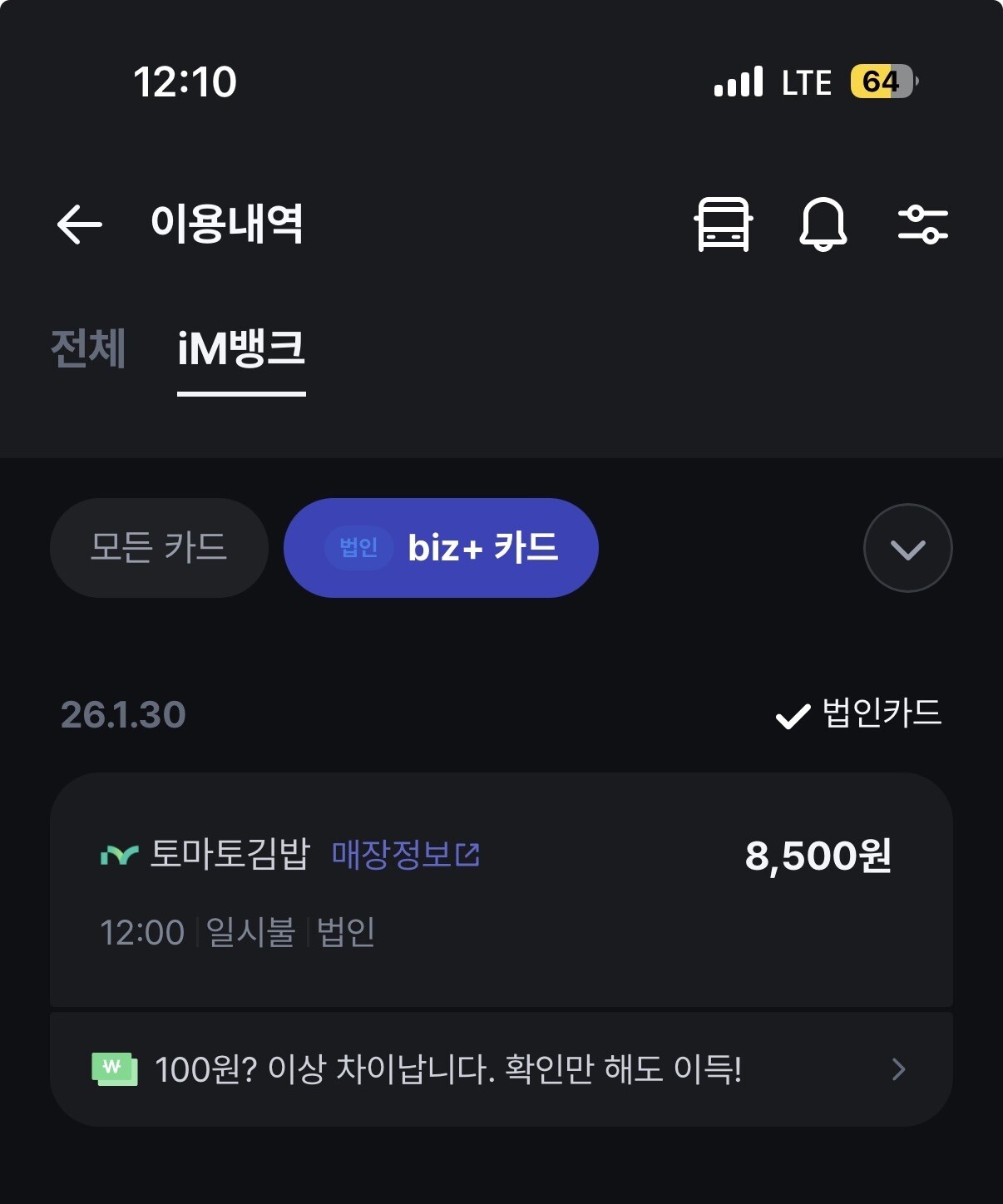Open the 100원 이상 차이납니다 banner
1003x1204 pixels.
pos(501,1069)
